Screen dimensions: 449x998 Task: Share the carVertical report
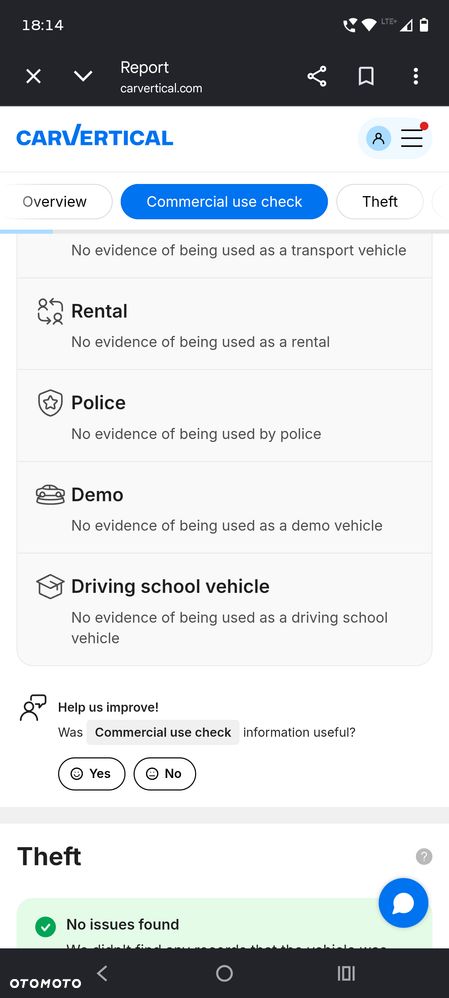click(x=317, y=76)
